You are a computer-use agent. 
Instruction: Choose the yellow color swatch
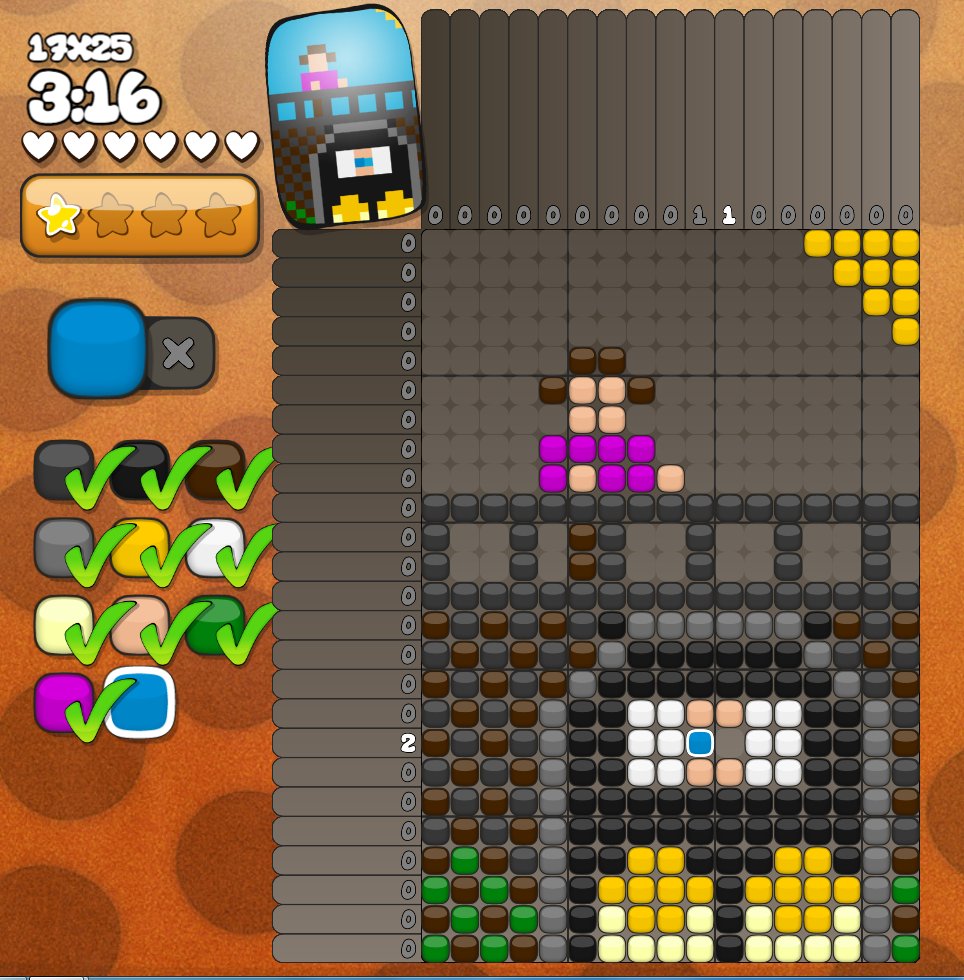click(139, 546)
